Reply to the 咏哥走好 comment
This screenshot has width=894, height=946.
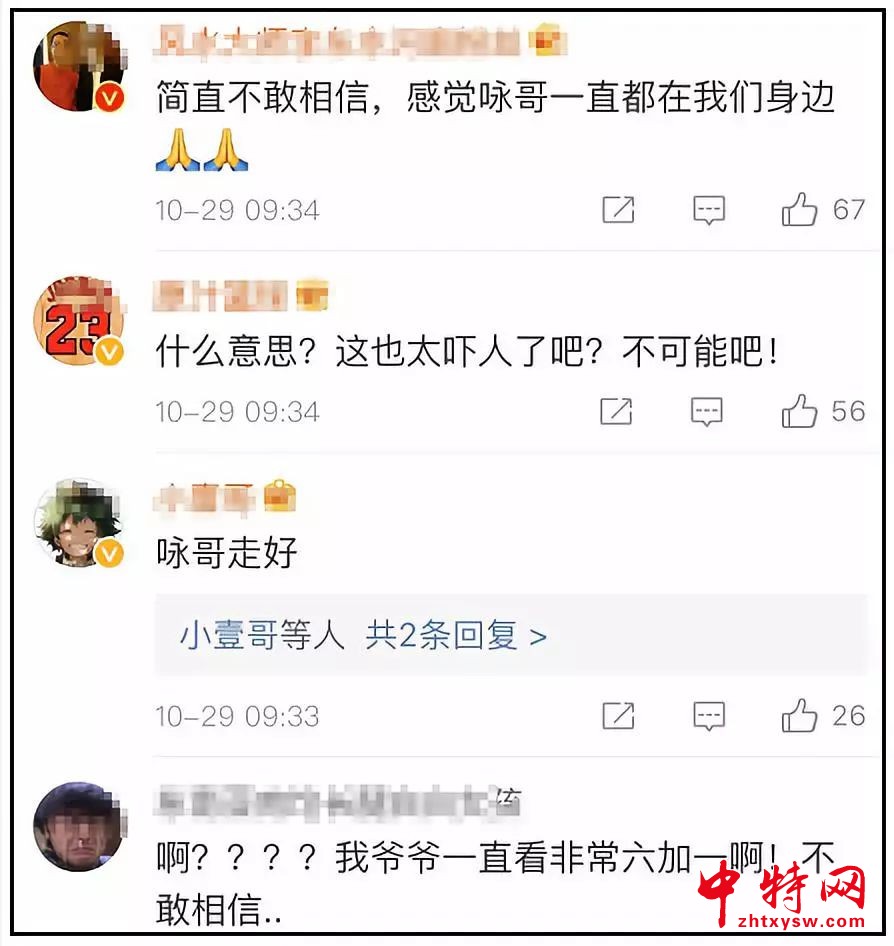click(709, 715)
